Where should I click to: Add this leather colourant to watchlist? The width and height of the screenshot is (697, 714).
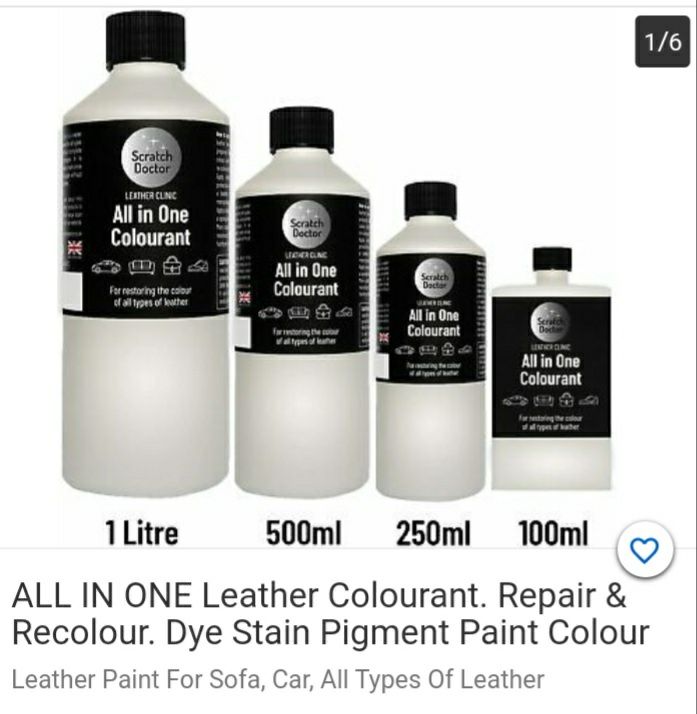[x=648, y=550]
